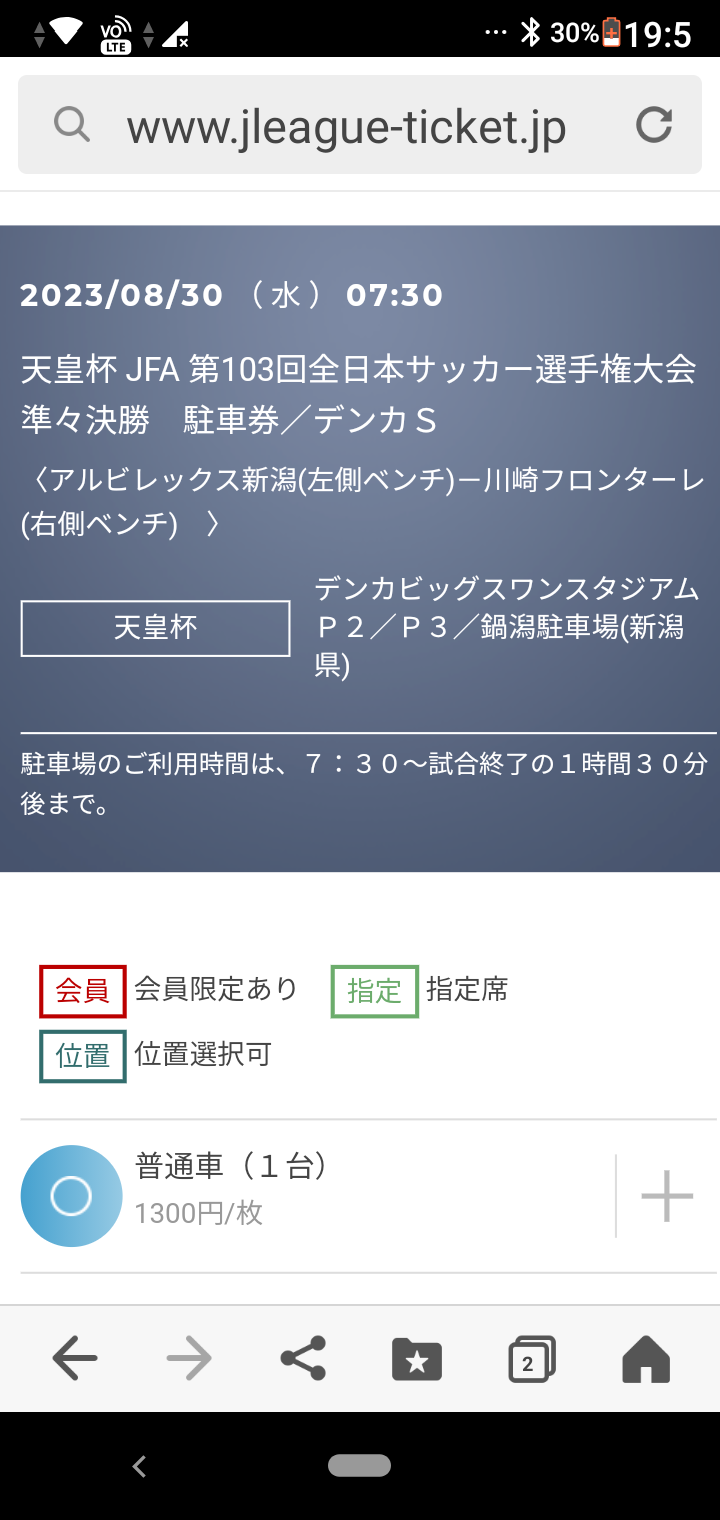The image size is (720, 1520).
Task: Add one 普通車（1台） parking ticket
Action: click(x=667, y=1195)
